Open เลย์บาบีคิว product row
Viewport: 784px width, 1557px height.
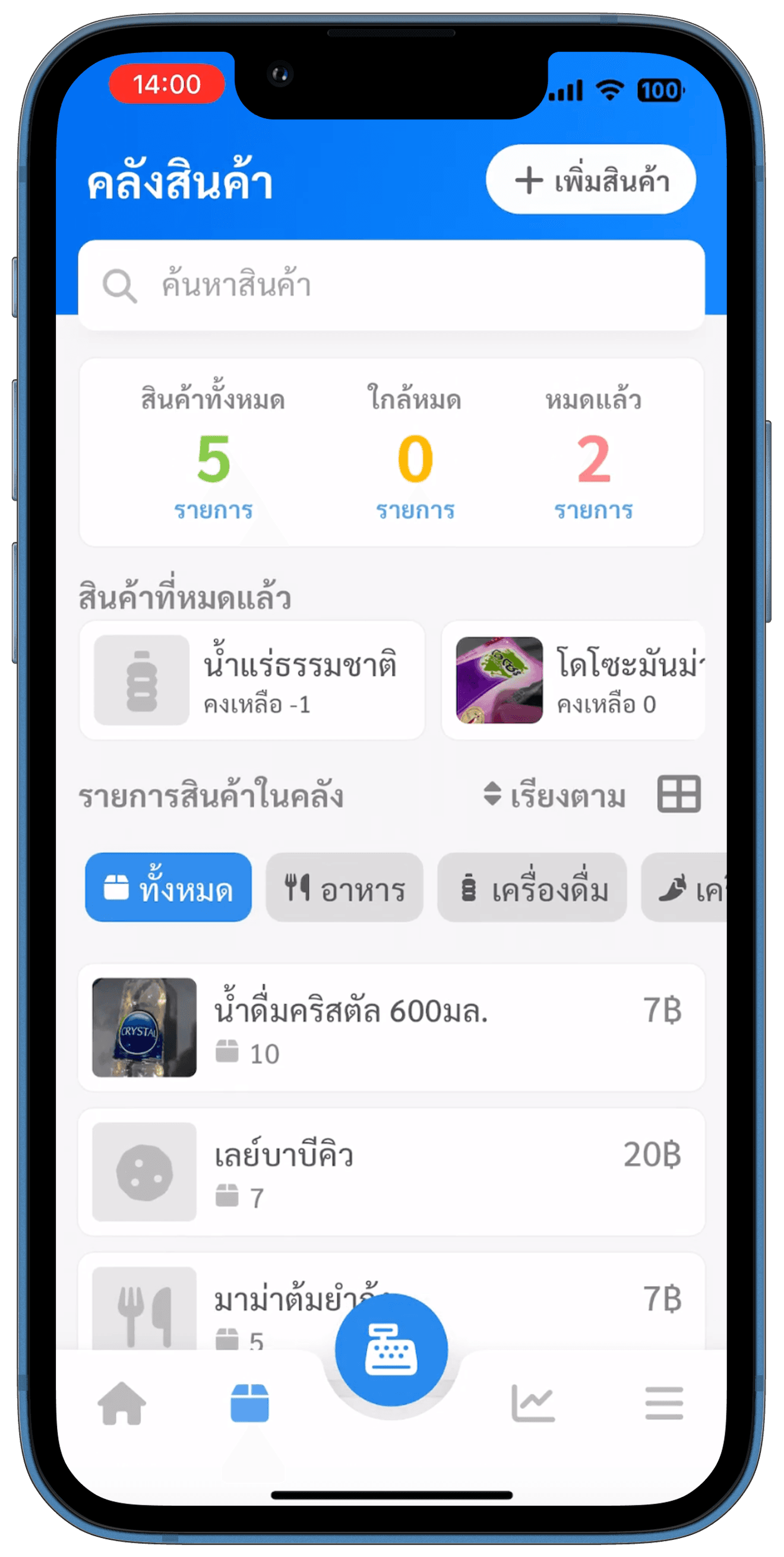click(390, 1171)
